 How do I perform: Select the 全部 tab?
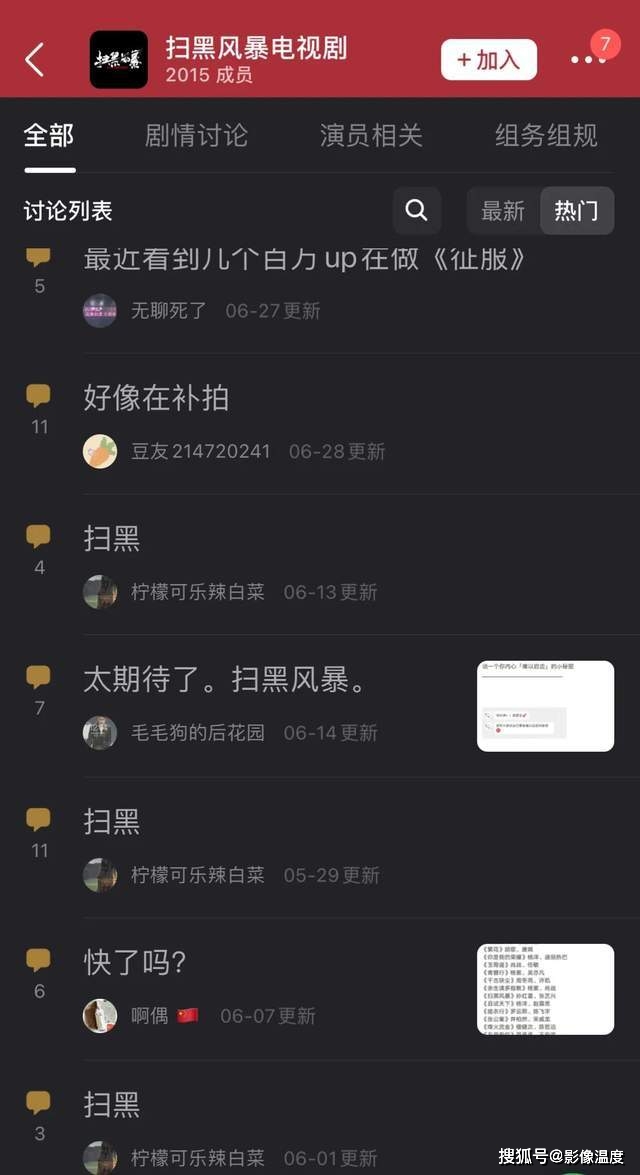49,136
